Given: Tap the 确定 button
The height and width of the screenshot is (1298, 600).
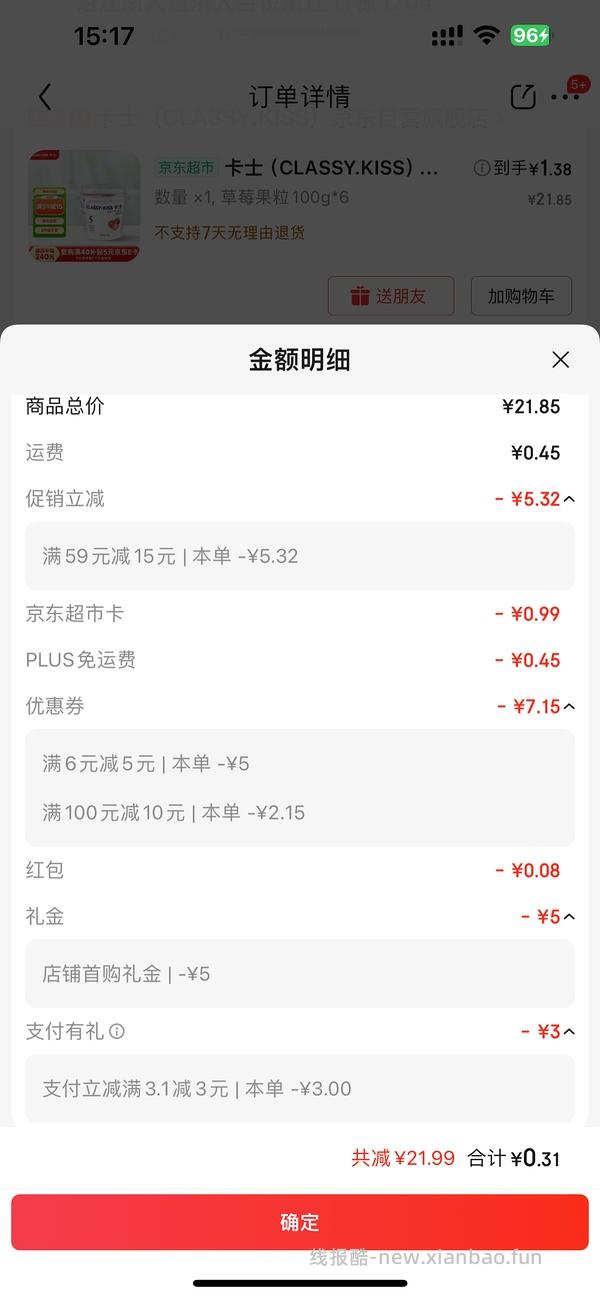Looking at the screenshot, I should pyautogui.click(x=300, y=1222).
